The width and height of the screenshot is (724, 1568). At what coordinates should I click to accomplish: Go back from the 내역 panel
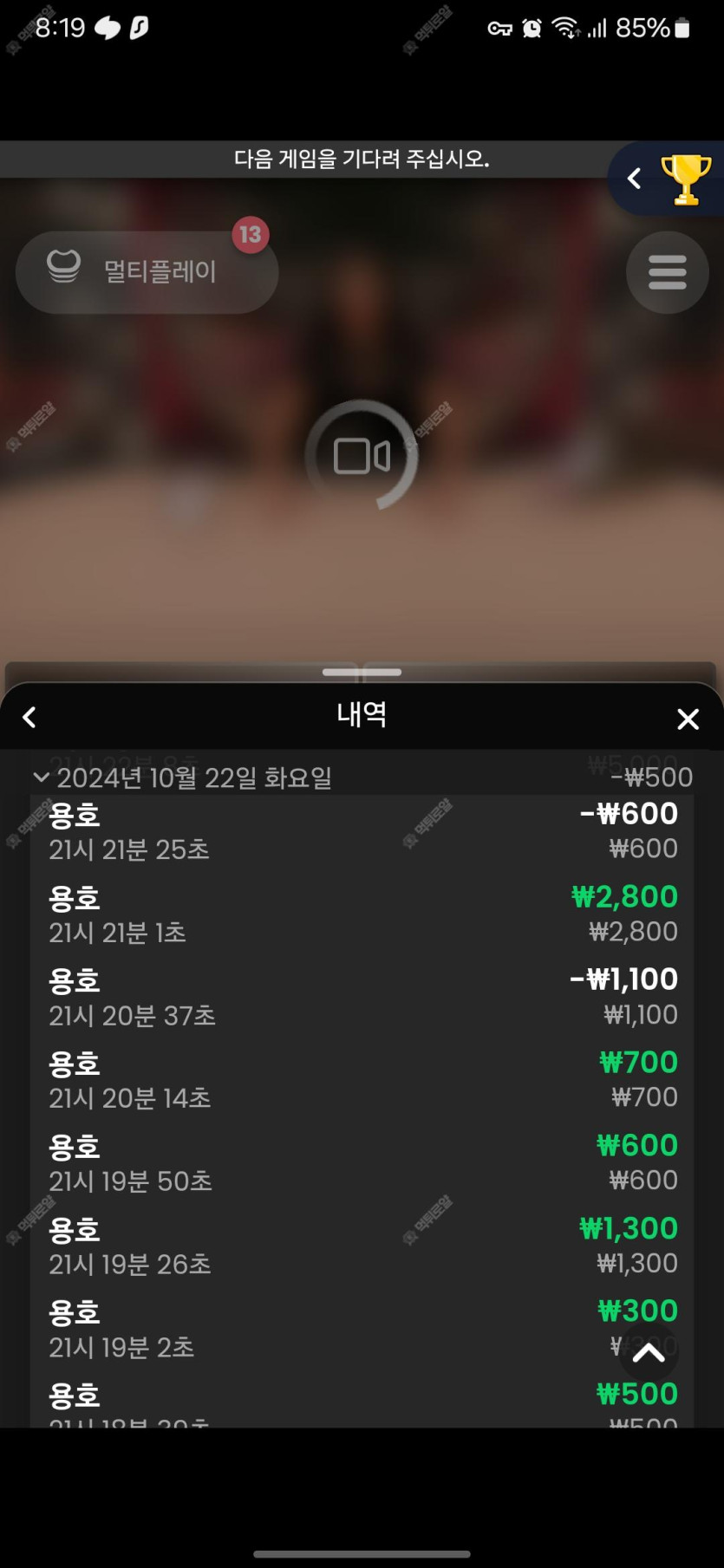(x=29, y=718)
